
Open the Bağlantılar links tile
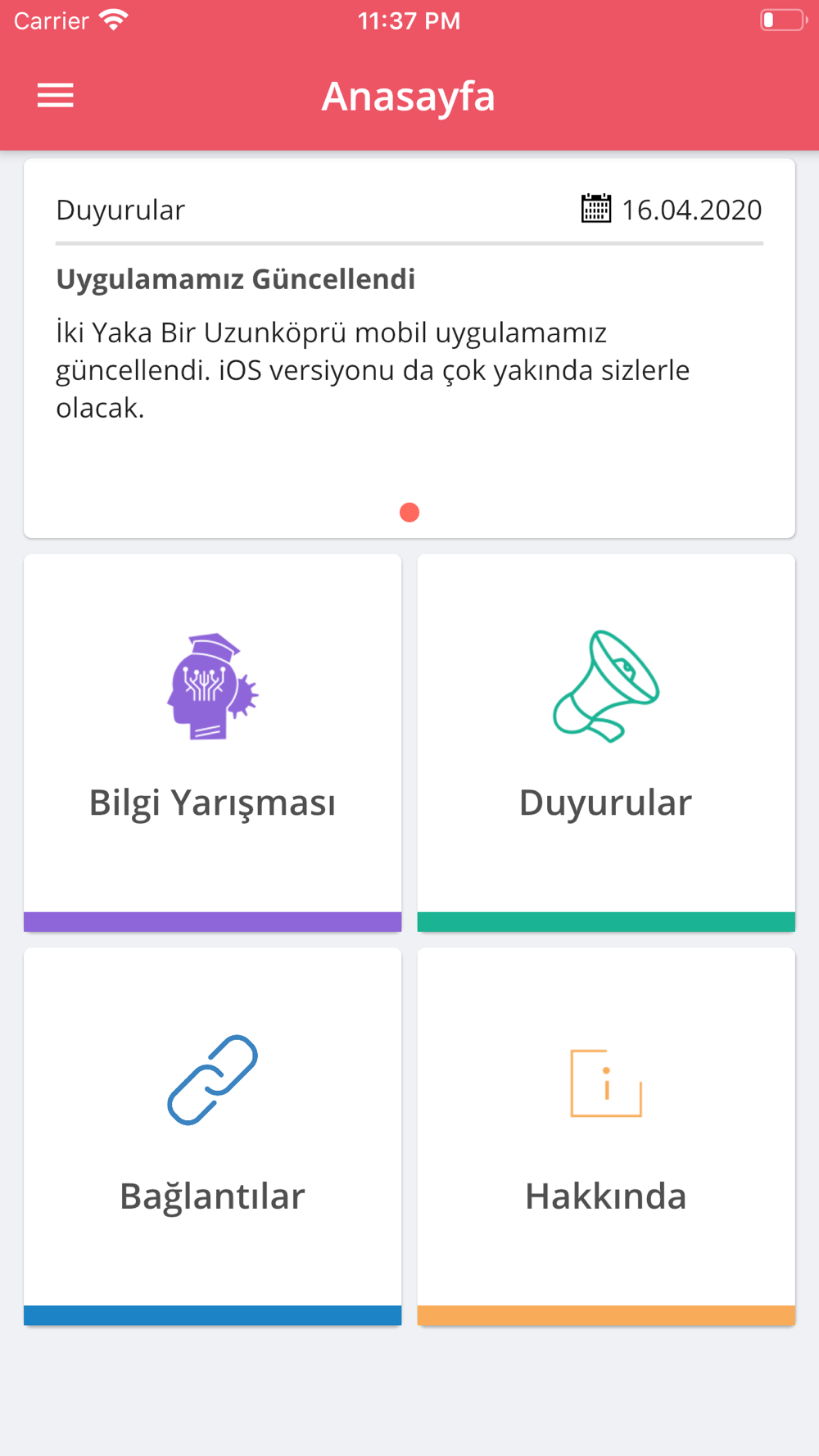click(x=213, y=1137)
